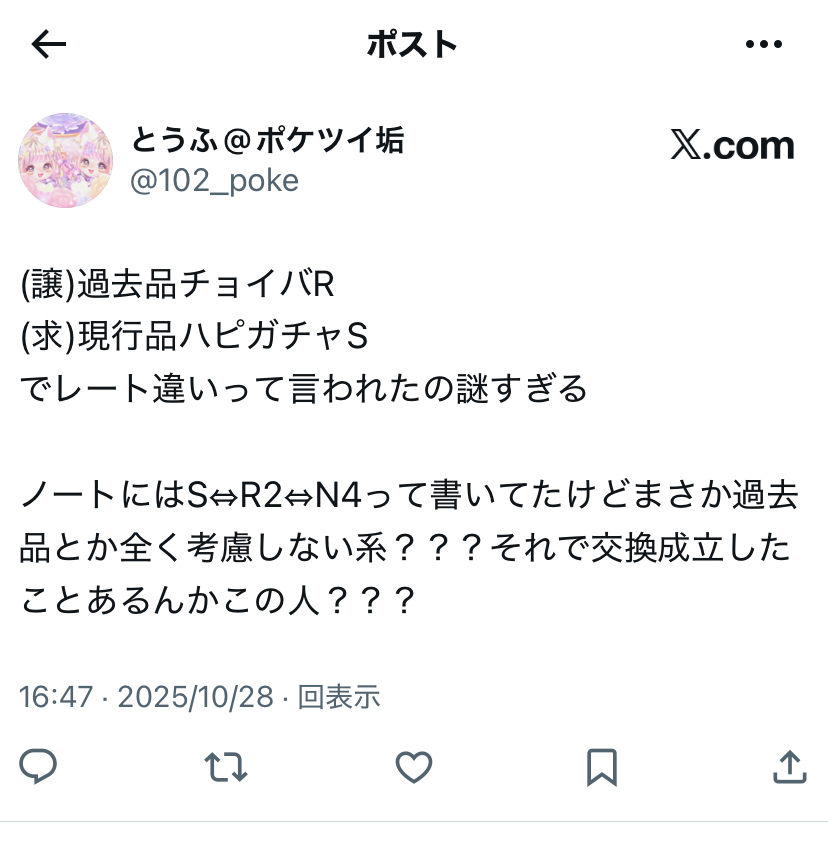Go back using the arrow icon
The height and width of the screenshot is (841, 828).
(x=48, y=43)
